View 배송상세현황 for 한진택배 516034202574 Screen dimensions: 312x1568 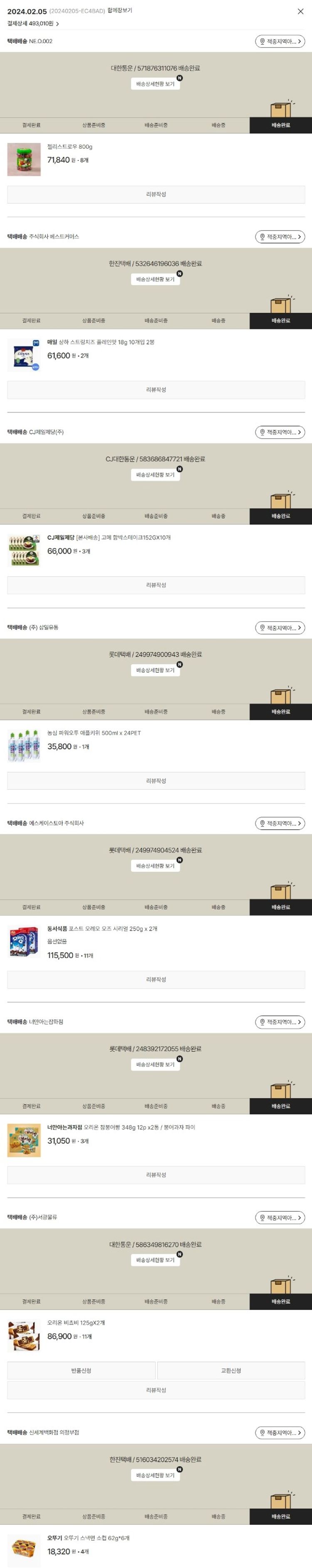tap(156, 1475)
